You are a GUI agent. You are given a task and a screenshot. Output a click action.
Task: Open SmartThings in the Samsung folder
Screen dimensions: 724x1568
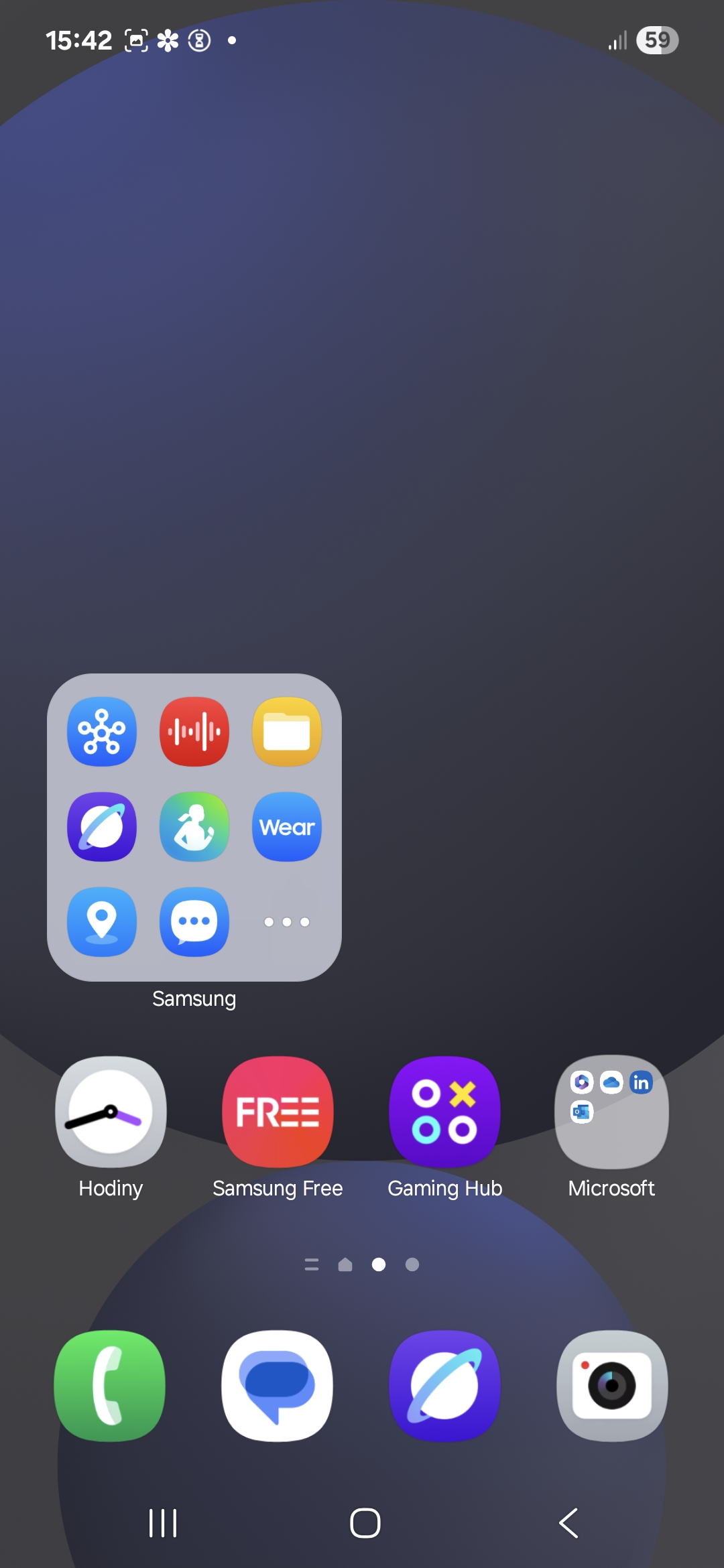(x=102, y=732)
